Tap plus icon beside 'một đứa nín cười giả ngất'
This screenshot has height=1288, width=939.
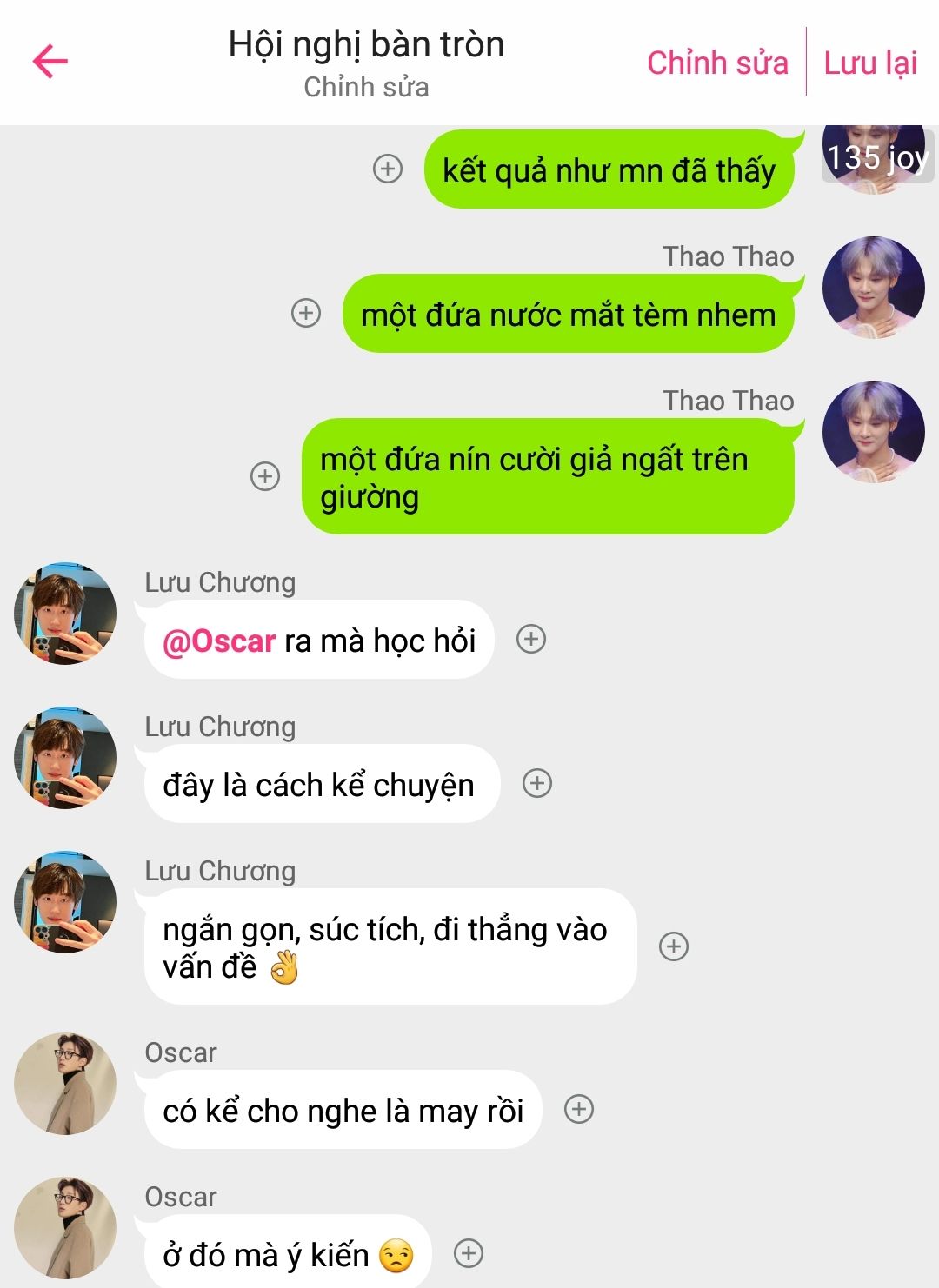tap(265, 476)
